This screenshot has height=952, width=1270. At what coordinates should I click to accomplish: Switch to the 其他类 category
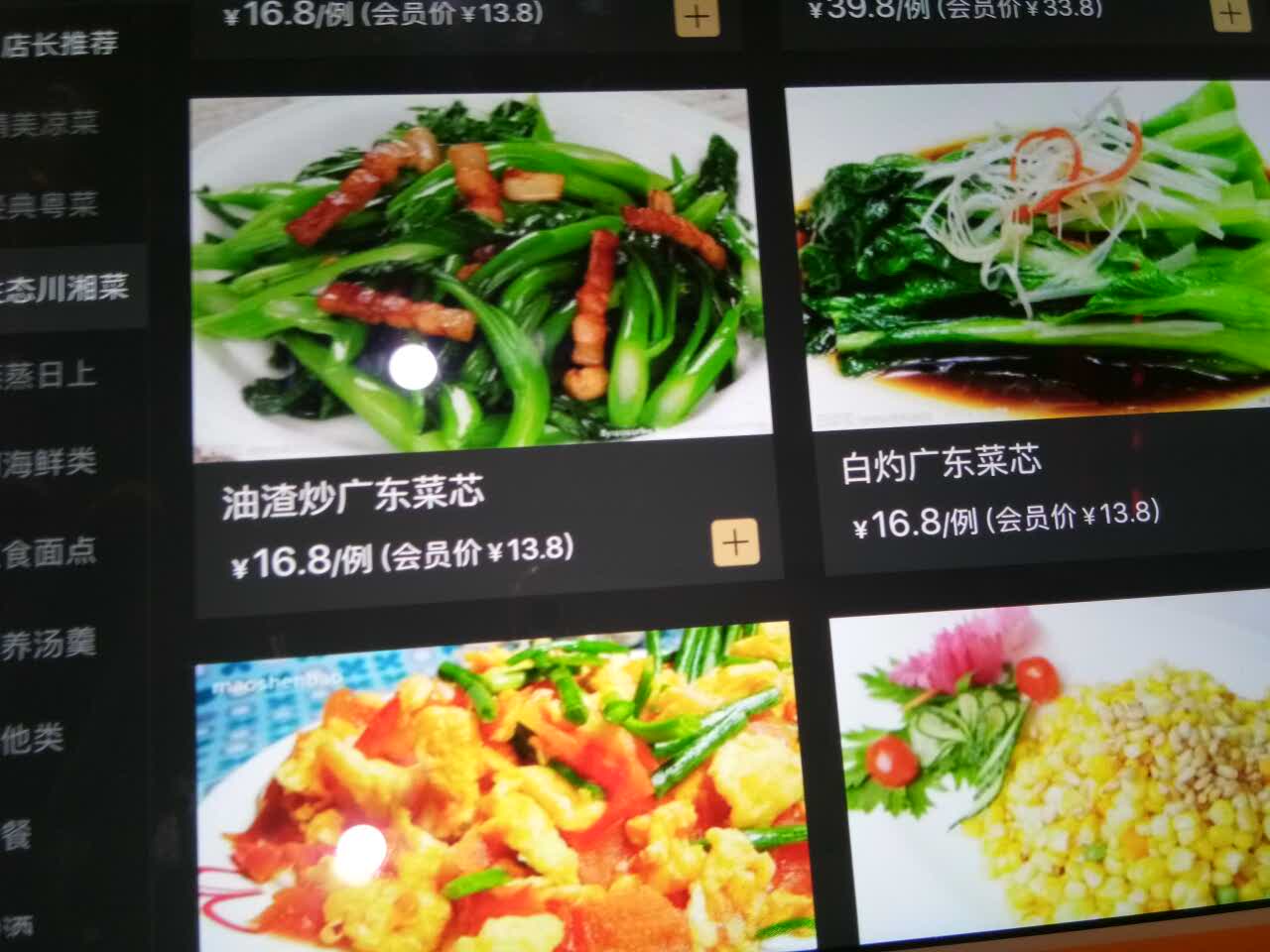click(35, 738)
